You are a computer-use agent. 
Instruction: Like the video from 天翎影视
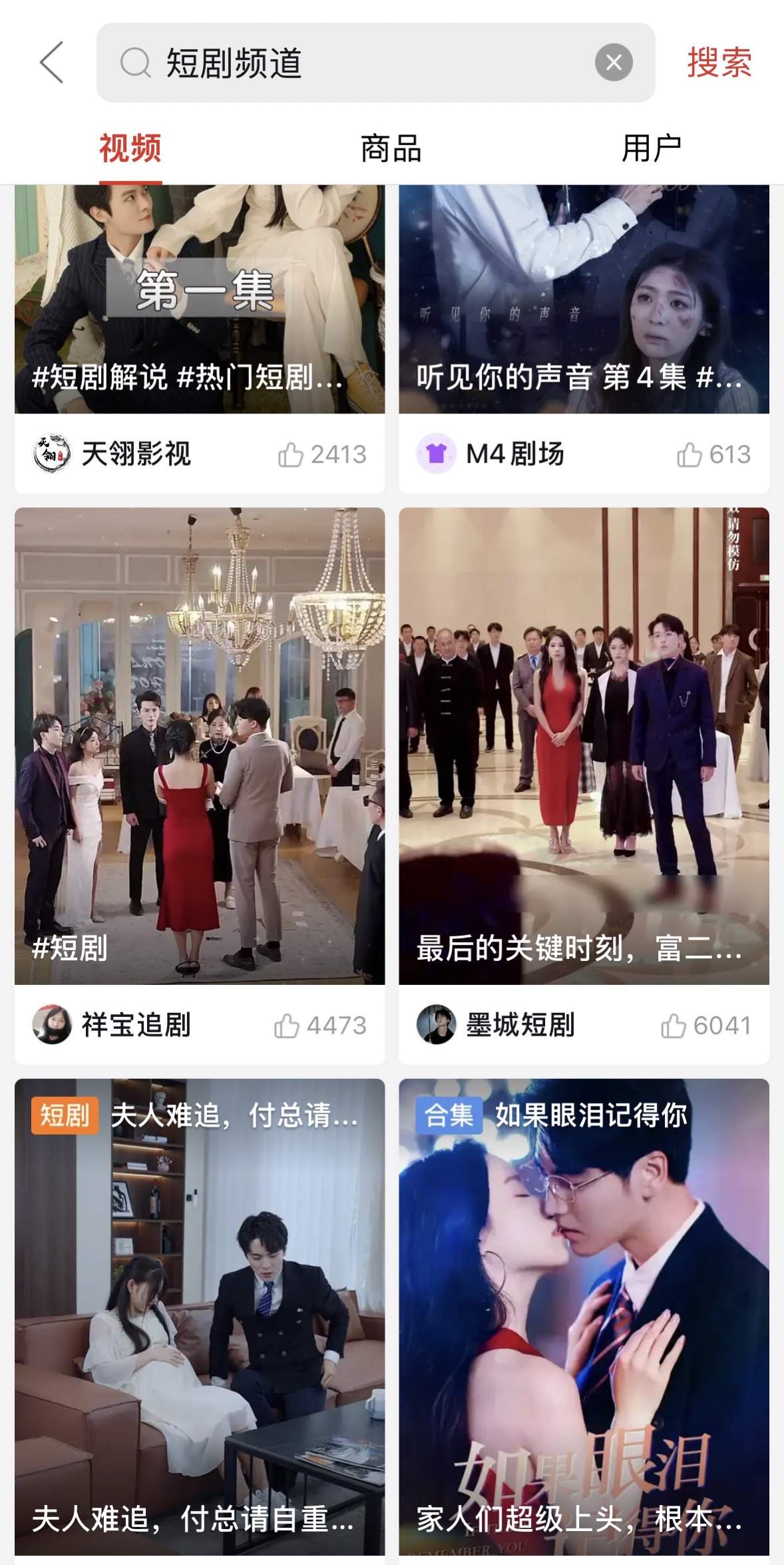(x=291, y=455)
